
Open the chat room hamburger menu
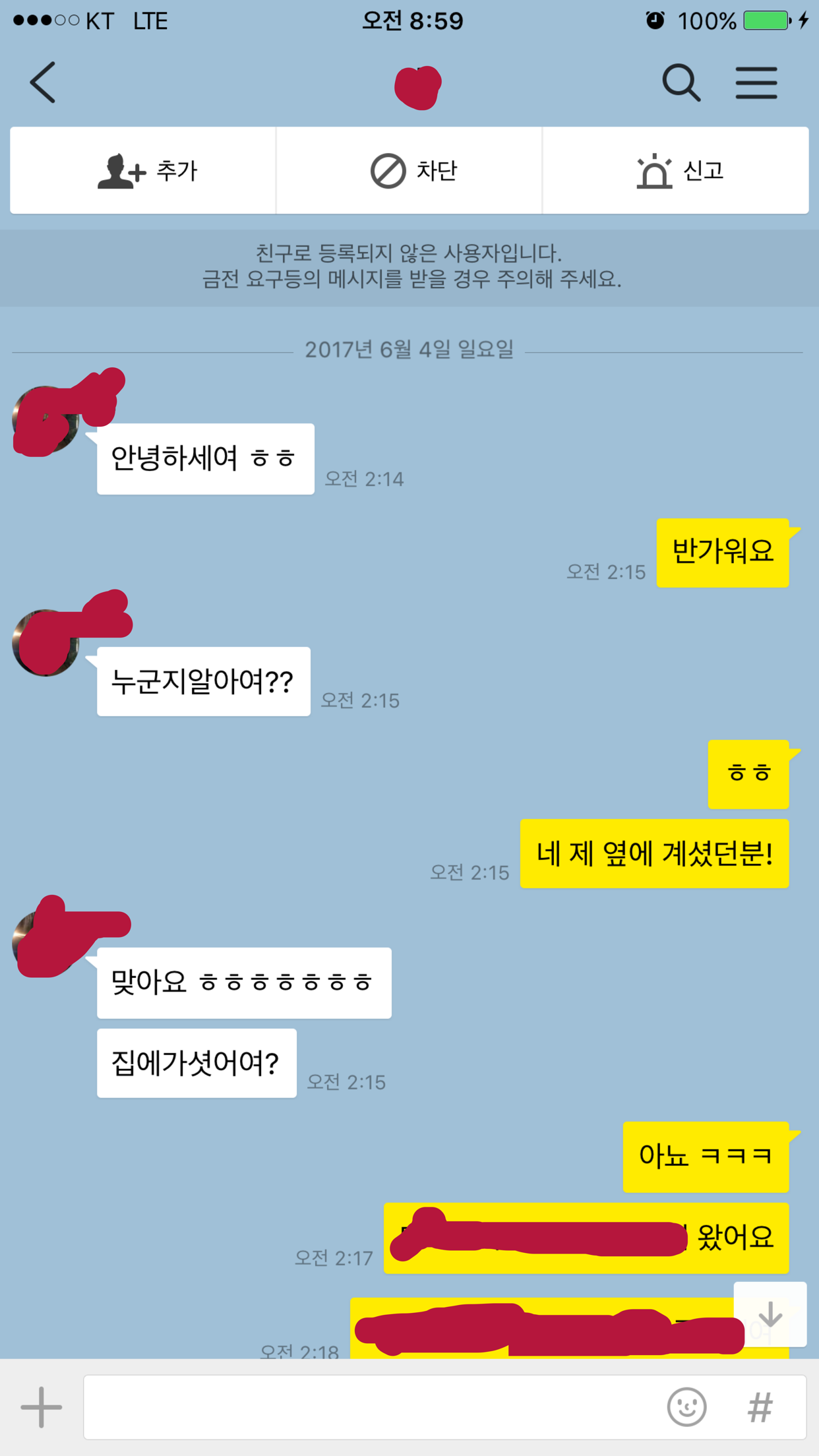(756, 83)
